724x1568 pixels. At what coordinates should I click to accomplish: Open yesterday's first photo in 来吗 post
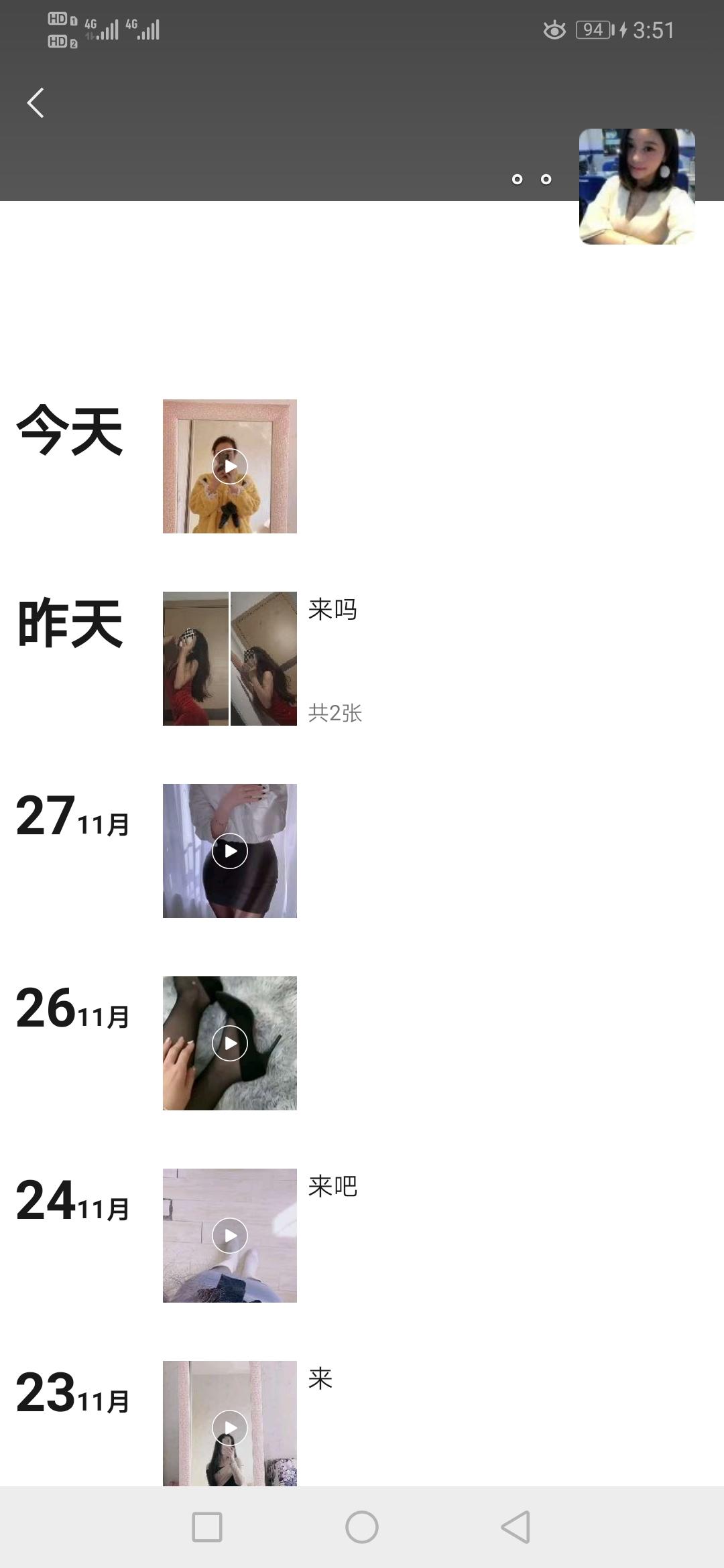click(196, 659)
